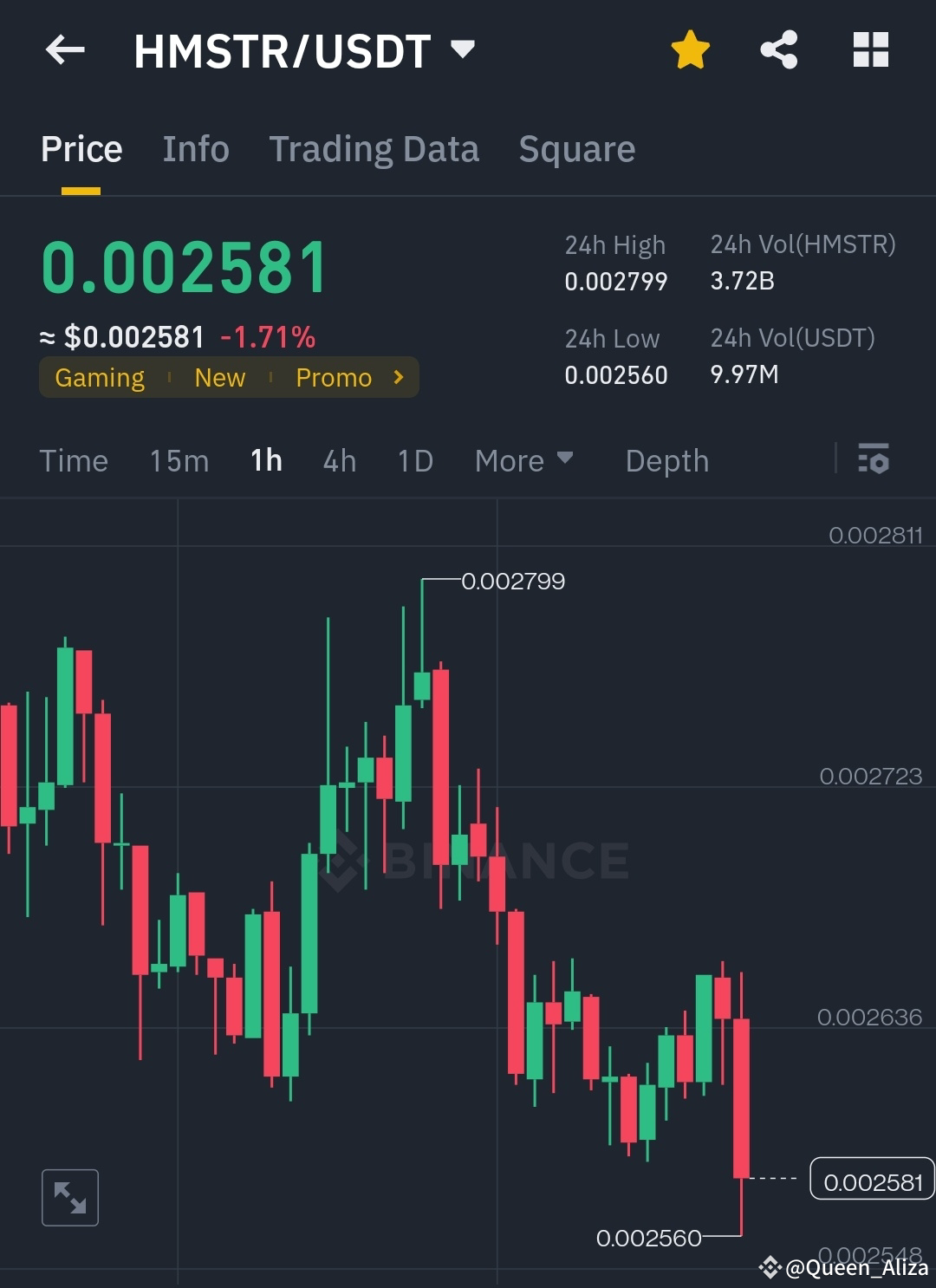
Task: Open the trading layout grid icon
Action: (x=871, y=50)
